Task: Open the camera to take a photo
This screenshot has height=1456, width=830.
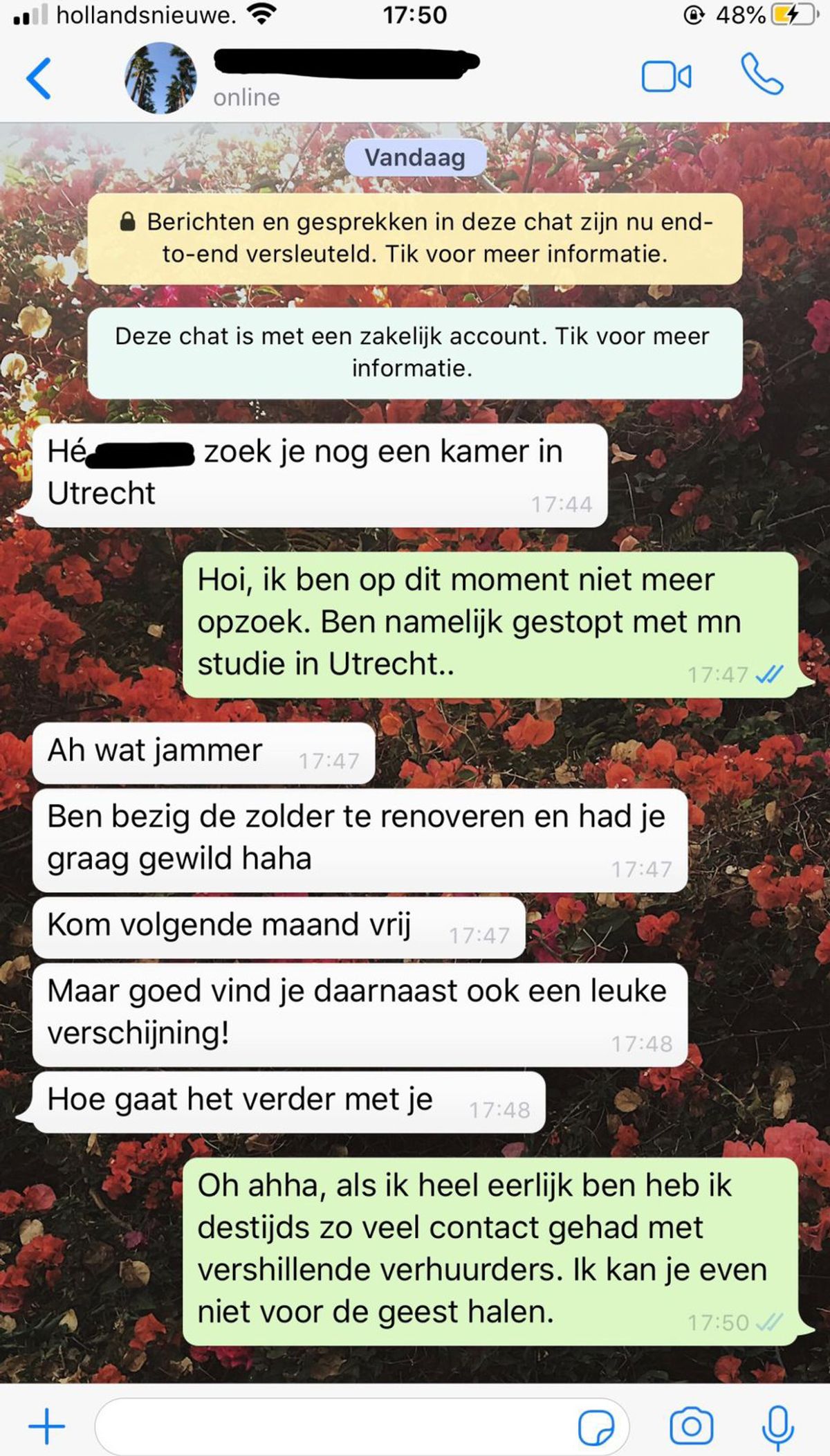Action: 691,1426
